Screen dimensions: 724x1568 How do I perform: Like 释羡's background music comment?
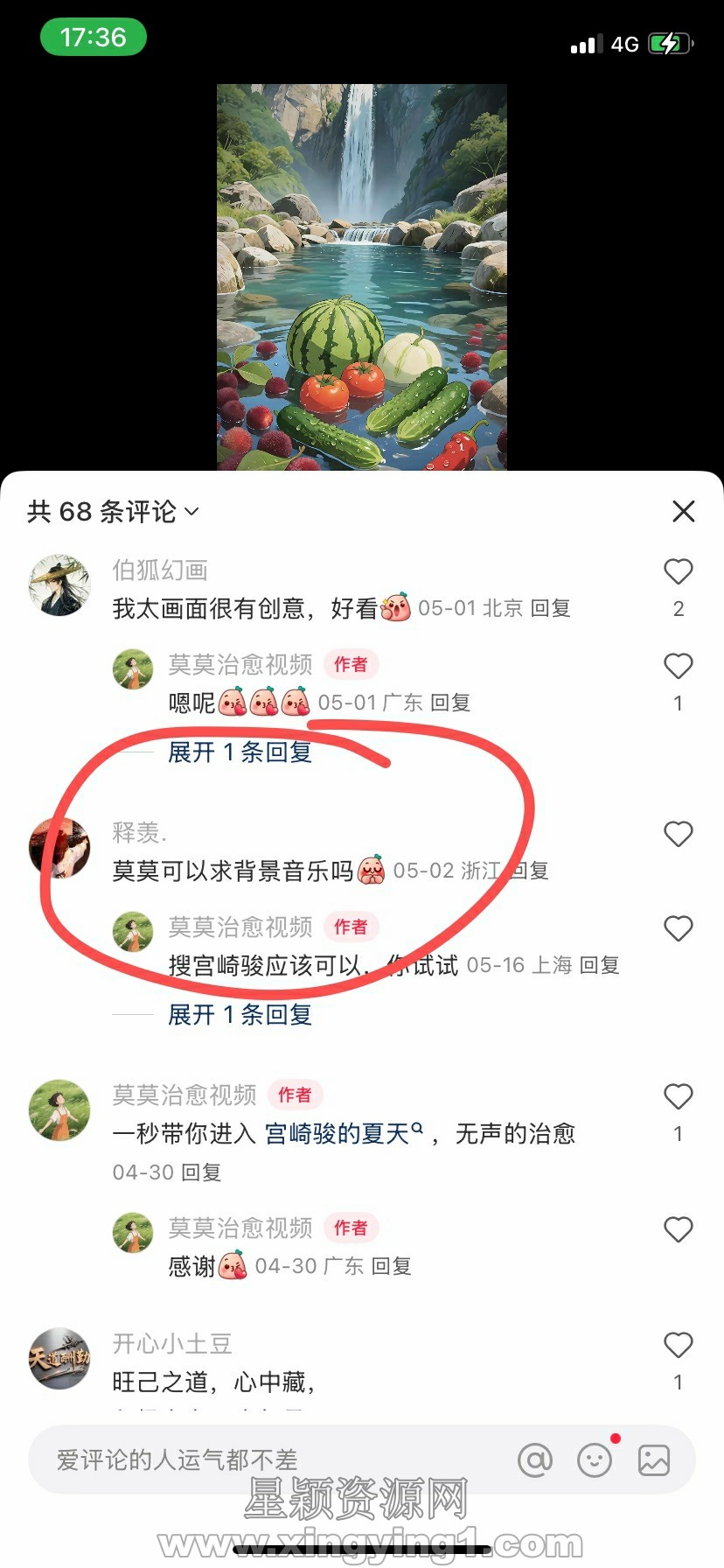678,835
